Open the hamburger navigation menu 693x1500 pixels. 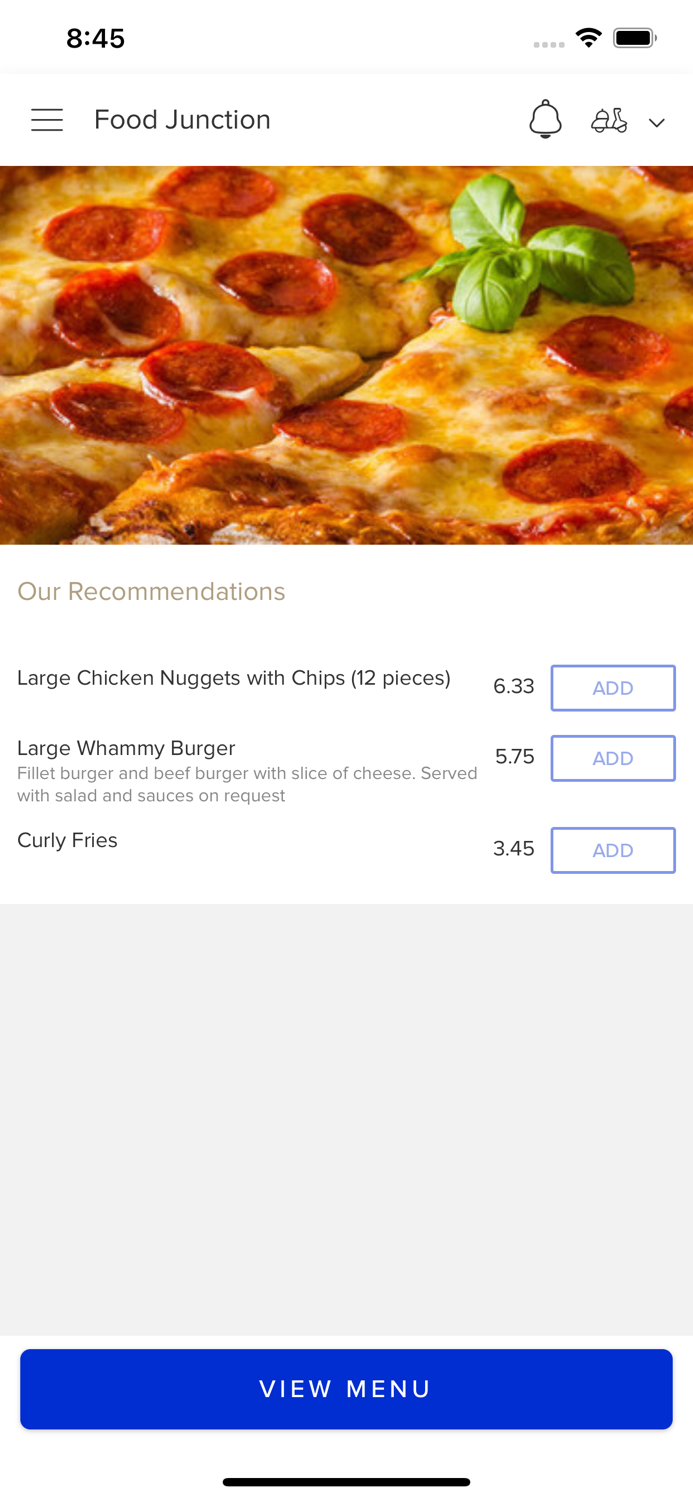pyautogui.click(x=47, y=120)
